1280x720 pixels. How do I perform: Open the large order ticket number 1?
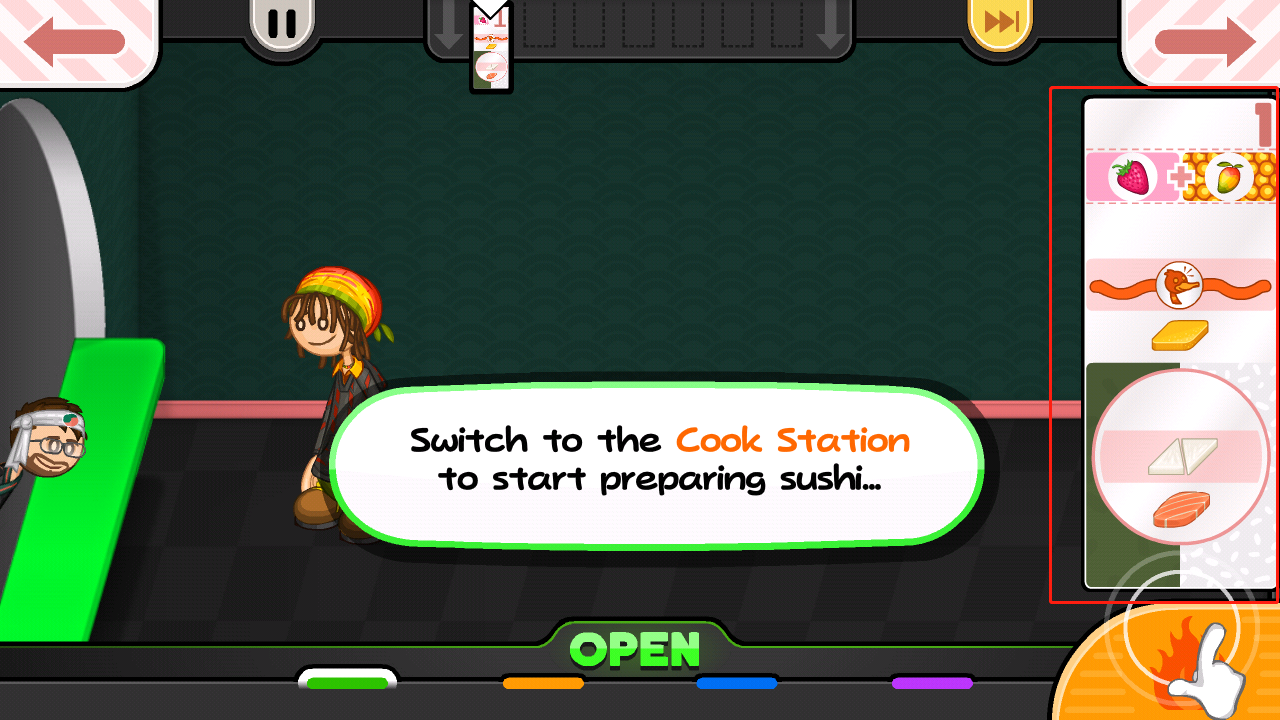click(1179, 340)
